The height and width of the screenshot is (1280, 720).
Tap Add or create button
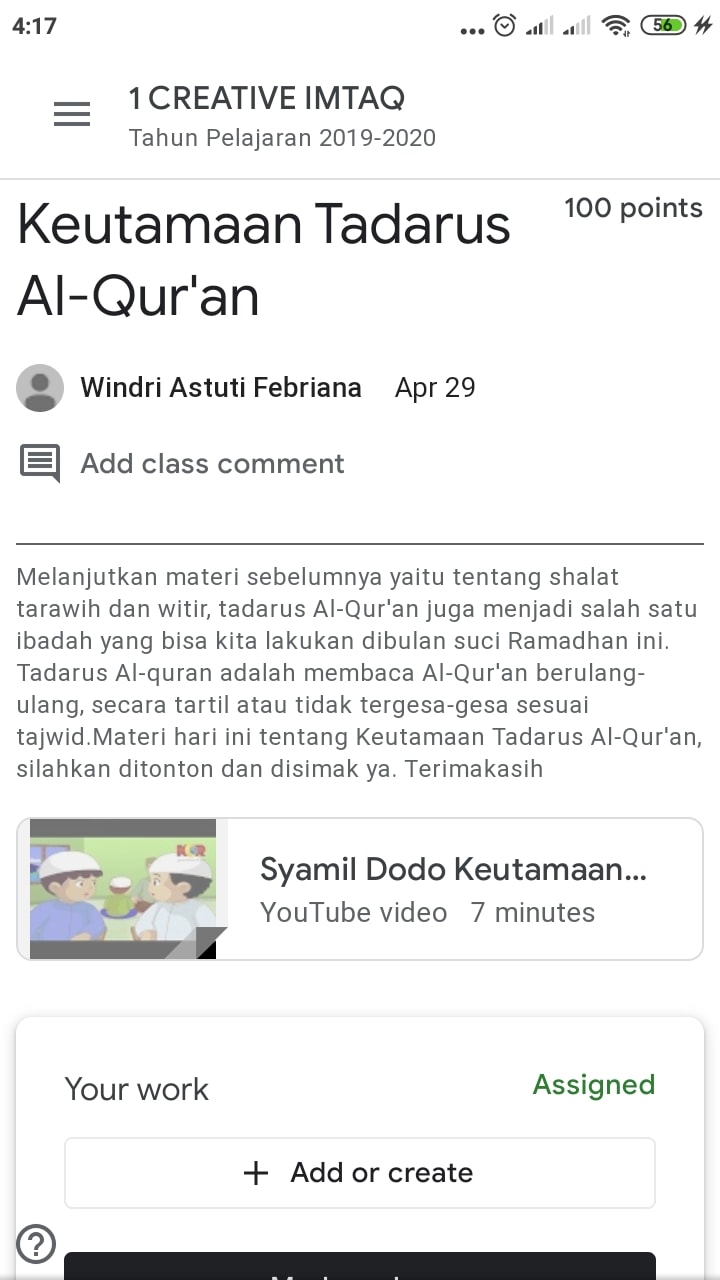[360, 1173]
